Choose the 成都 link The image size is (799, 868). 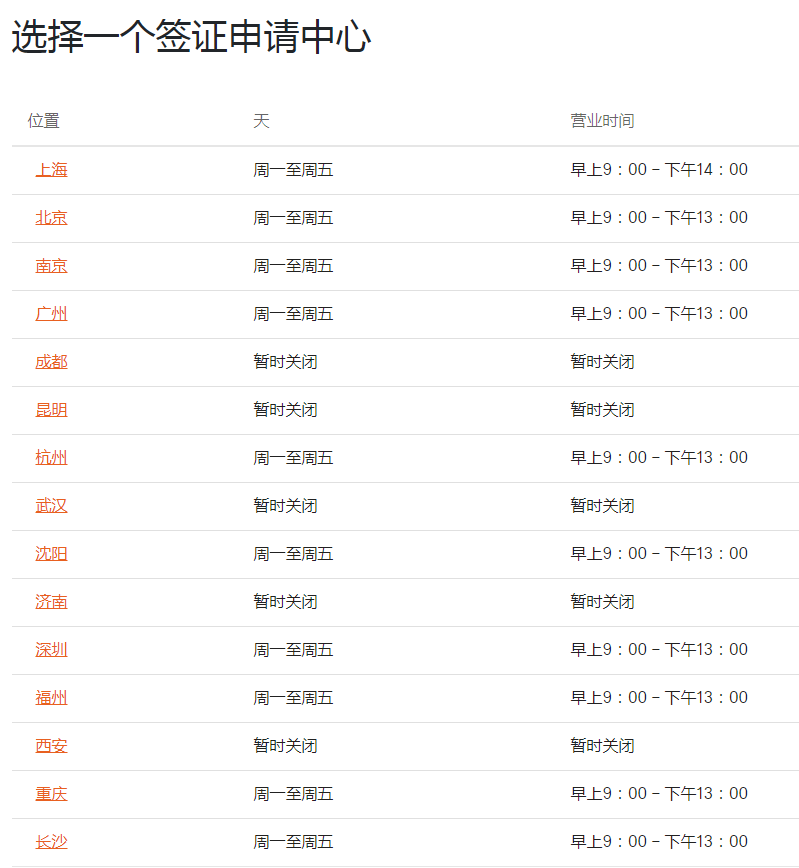(51, 362)
